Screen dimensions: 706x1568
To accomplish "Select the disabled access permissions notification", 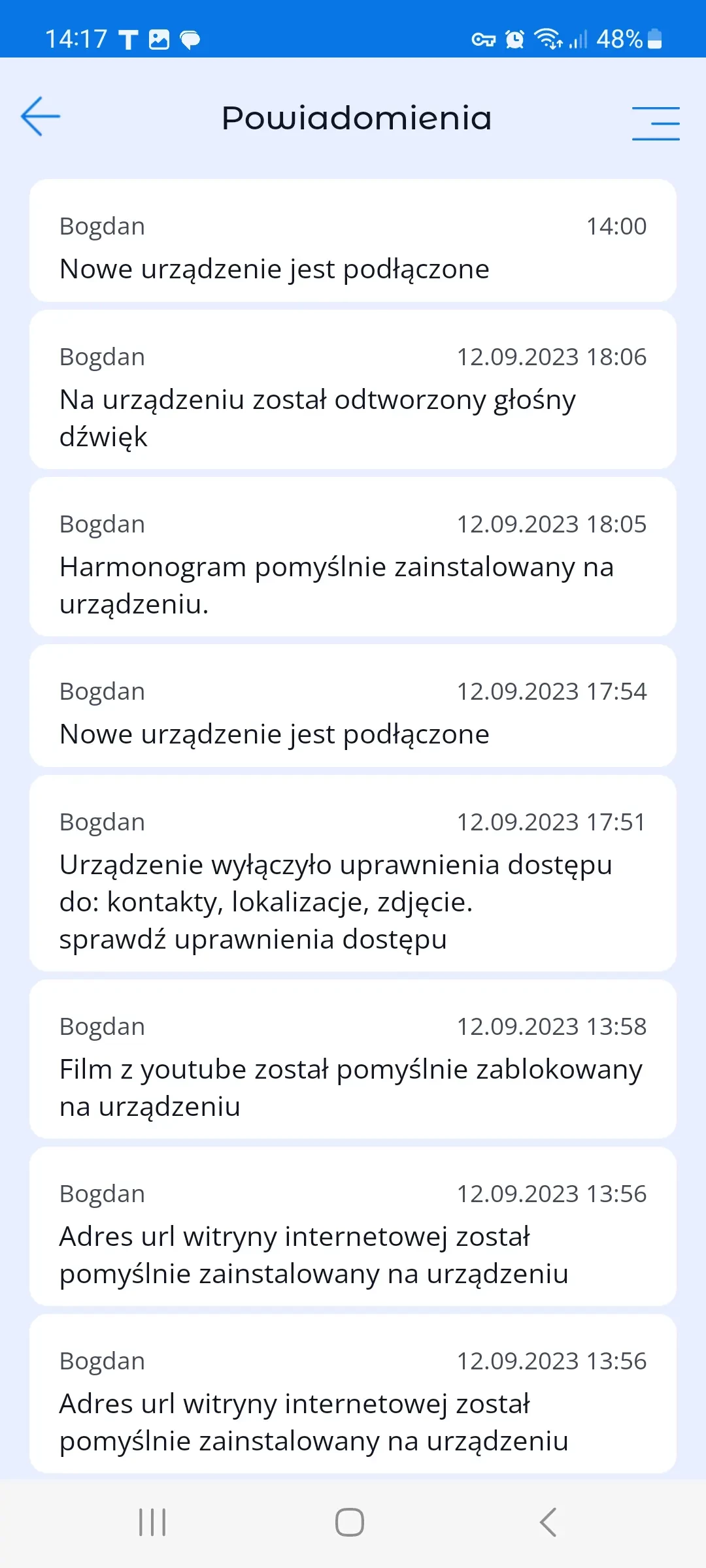I will tap(353, 873).
